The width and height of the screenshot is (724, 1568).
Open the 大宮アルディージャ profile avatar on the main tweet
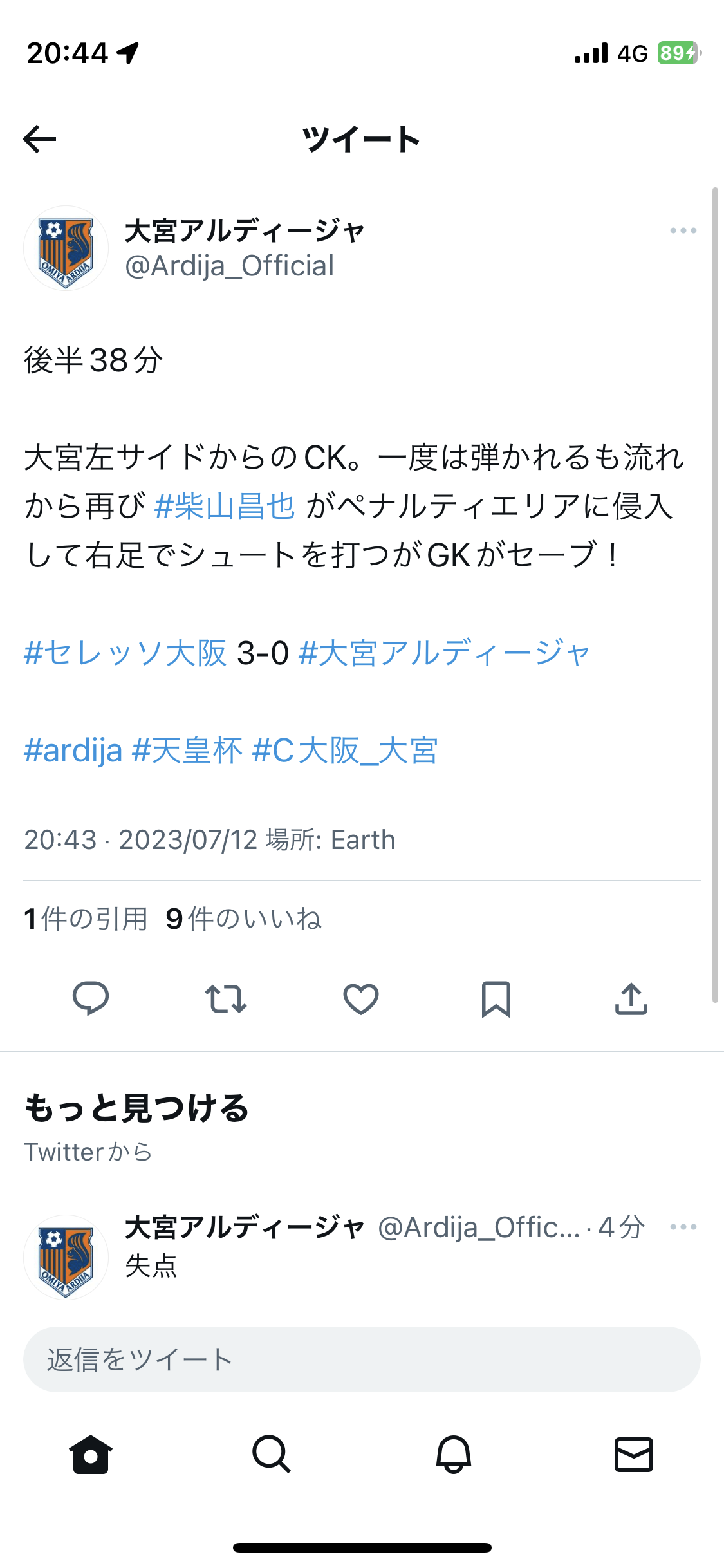click(66, 248)
